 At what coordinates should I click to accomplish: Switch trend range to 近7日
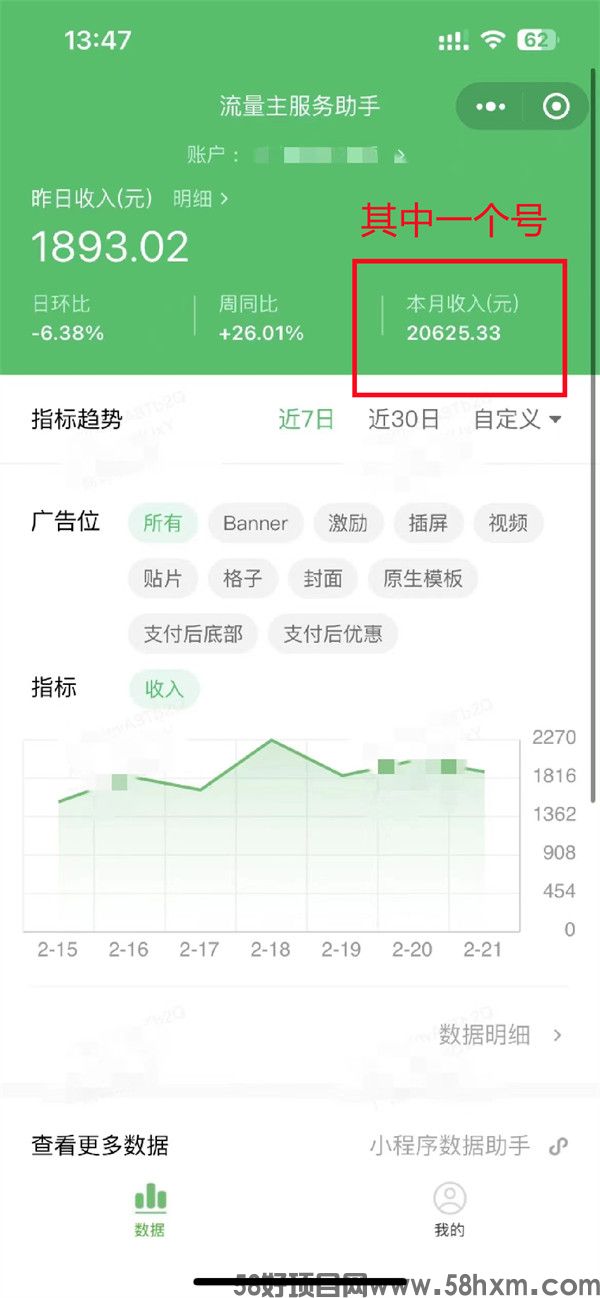pos(306,419)
